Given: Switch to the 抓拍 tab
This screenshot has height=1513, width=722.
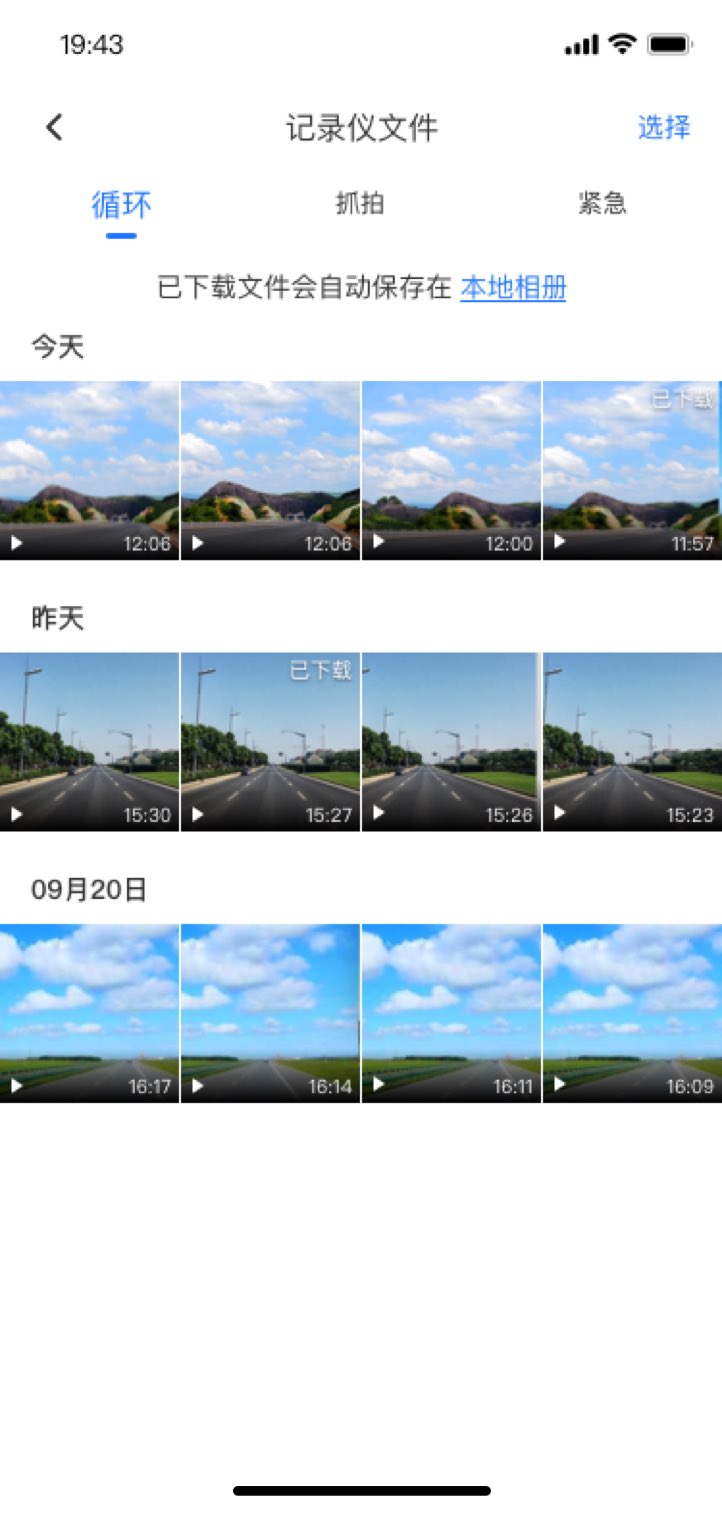Looking at the screenshot, I should [x=360, y=203].
